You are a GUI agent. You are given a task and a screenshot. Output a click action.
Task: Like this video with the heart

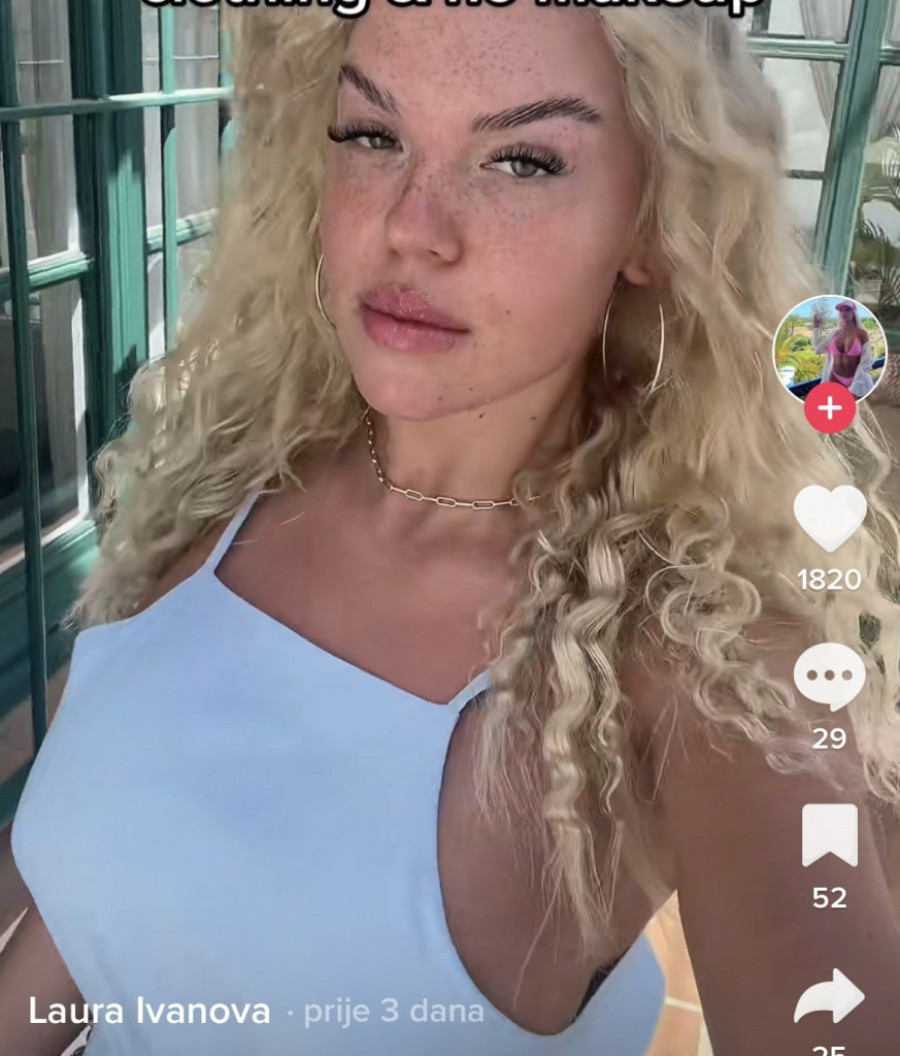[x=829, y=517]
